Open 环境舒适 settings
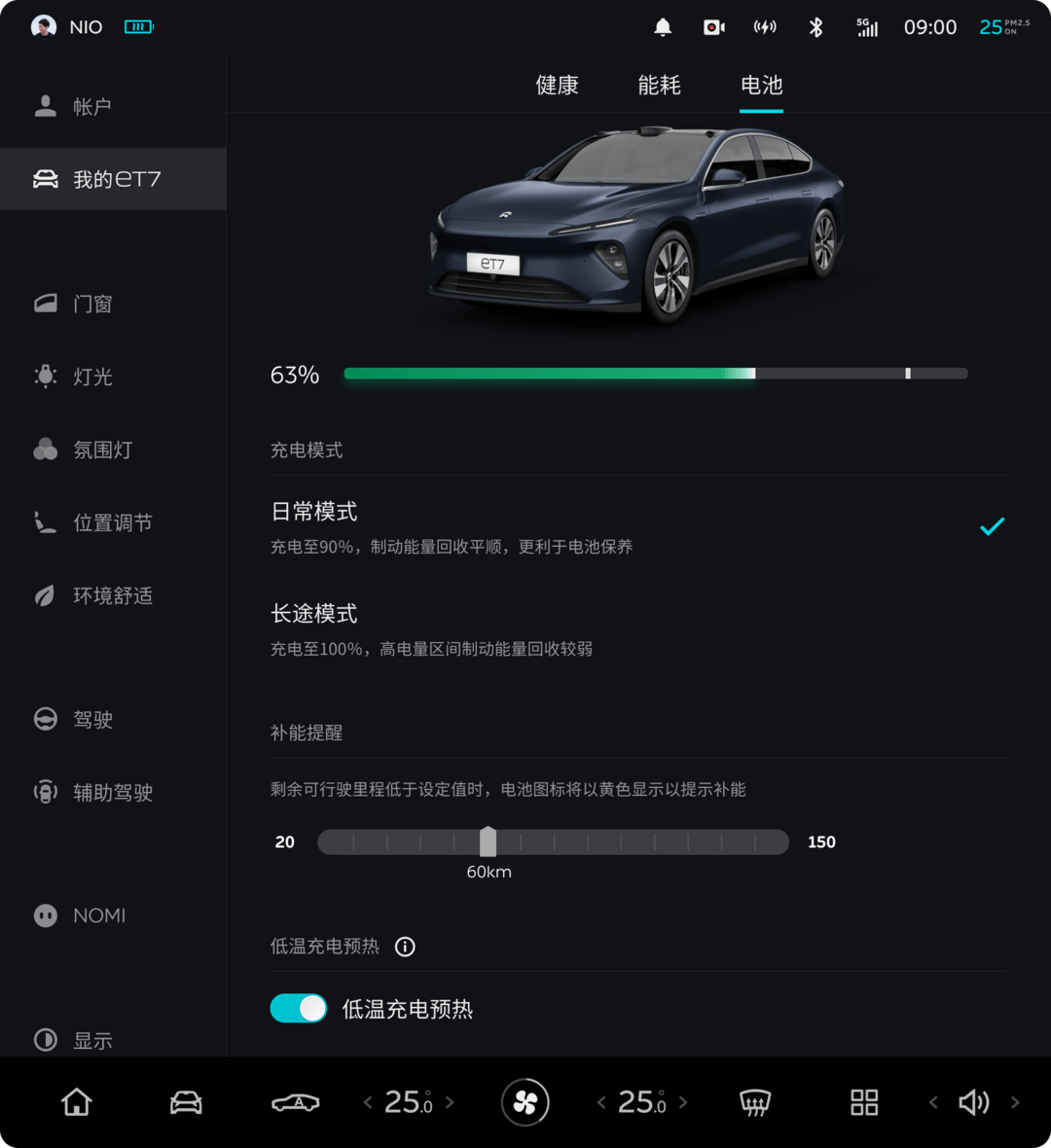The image size is (1051, 1148). 111,596
